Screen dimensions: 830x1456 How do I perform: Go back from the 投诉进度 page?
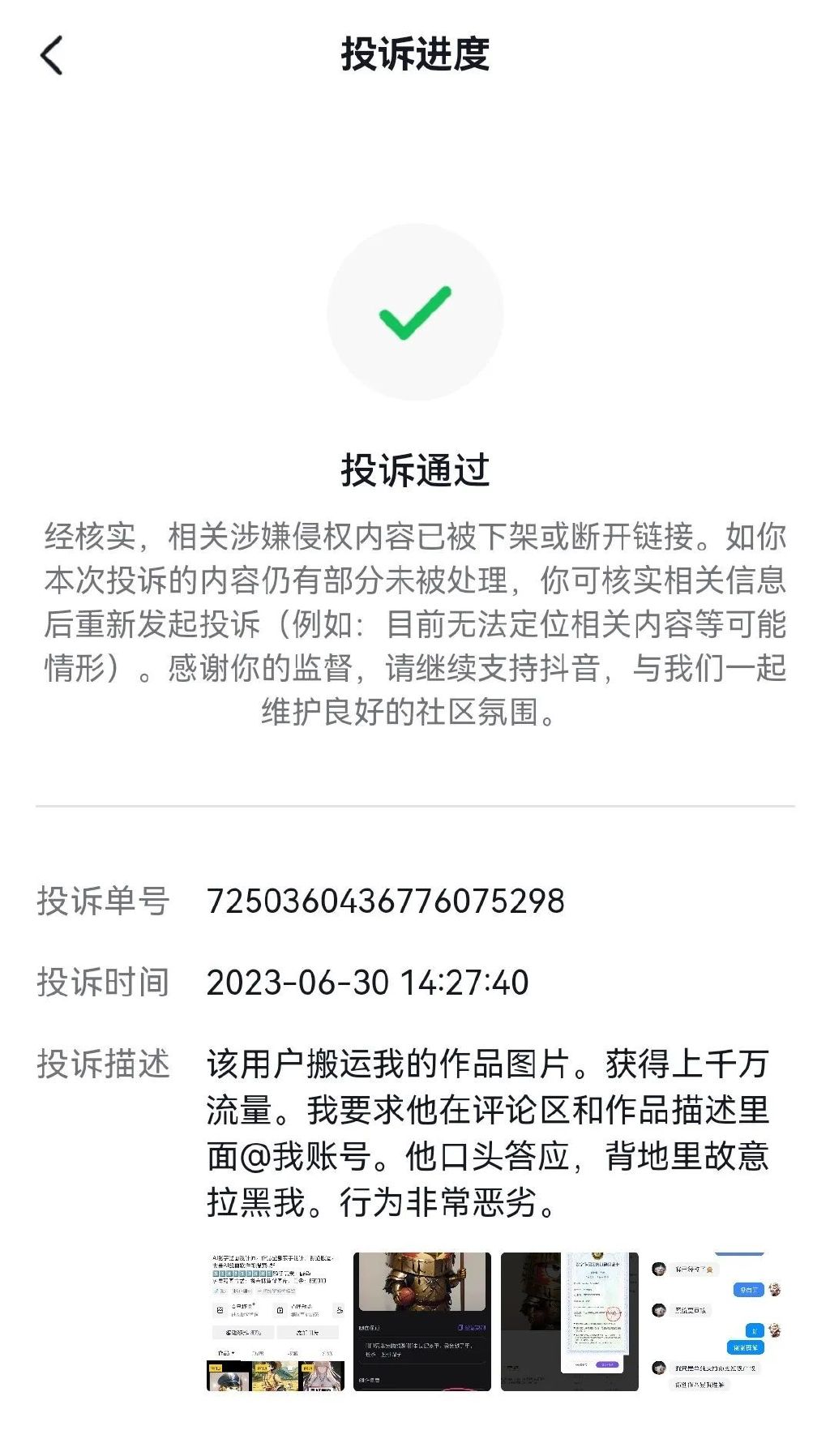click(x=52, y=56)
